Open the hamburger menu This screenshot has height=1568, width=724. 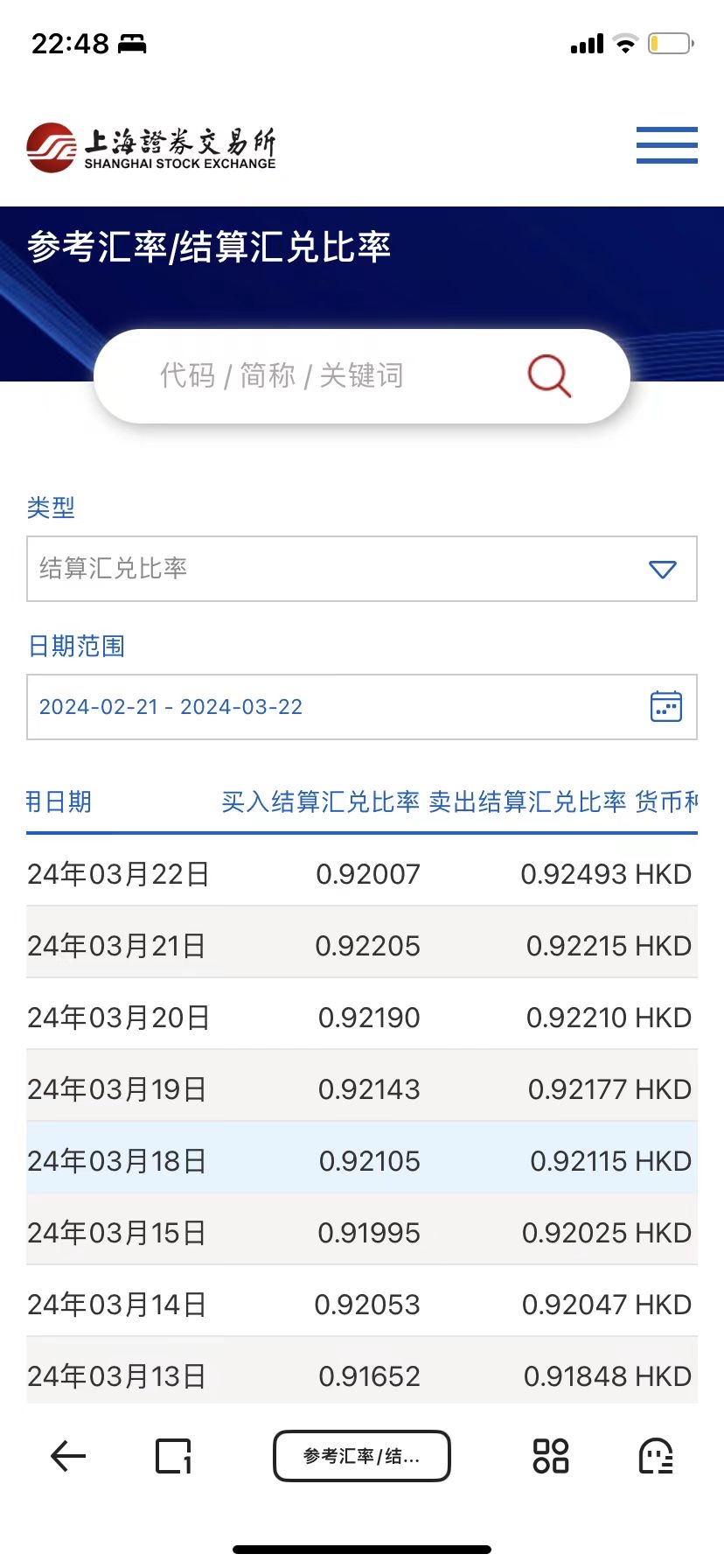pyautogui.click(x=666, y=145)
